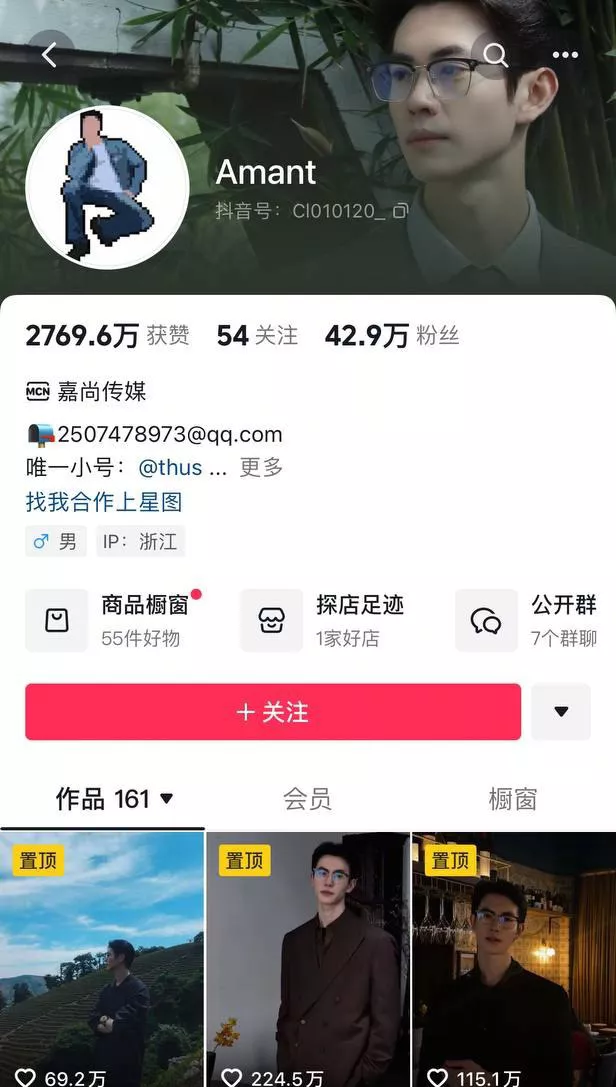
Task: Open the 54 关注 following list
Action: pos(257,336)
